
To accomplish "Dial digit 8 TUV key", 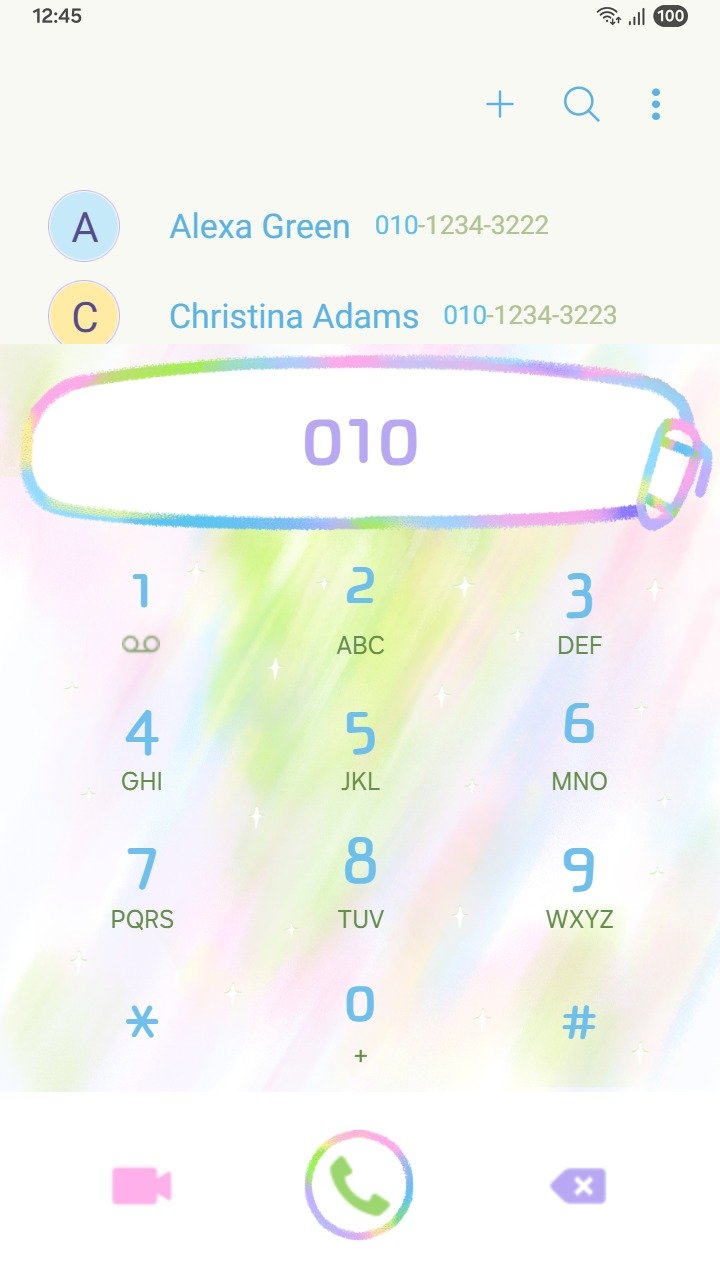I will point(360,886).
